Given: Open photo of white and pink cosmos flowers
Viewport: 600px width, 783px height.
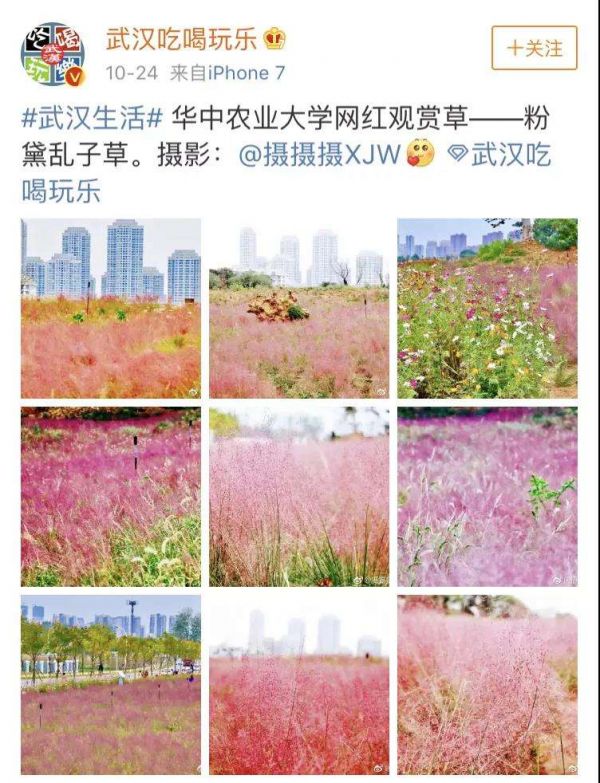Looking at the screenshot, I should (x=487, y=308).
